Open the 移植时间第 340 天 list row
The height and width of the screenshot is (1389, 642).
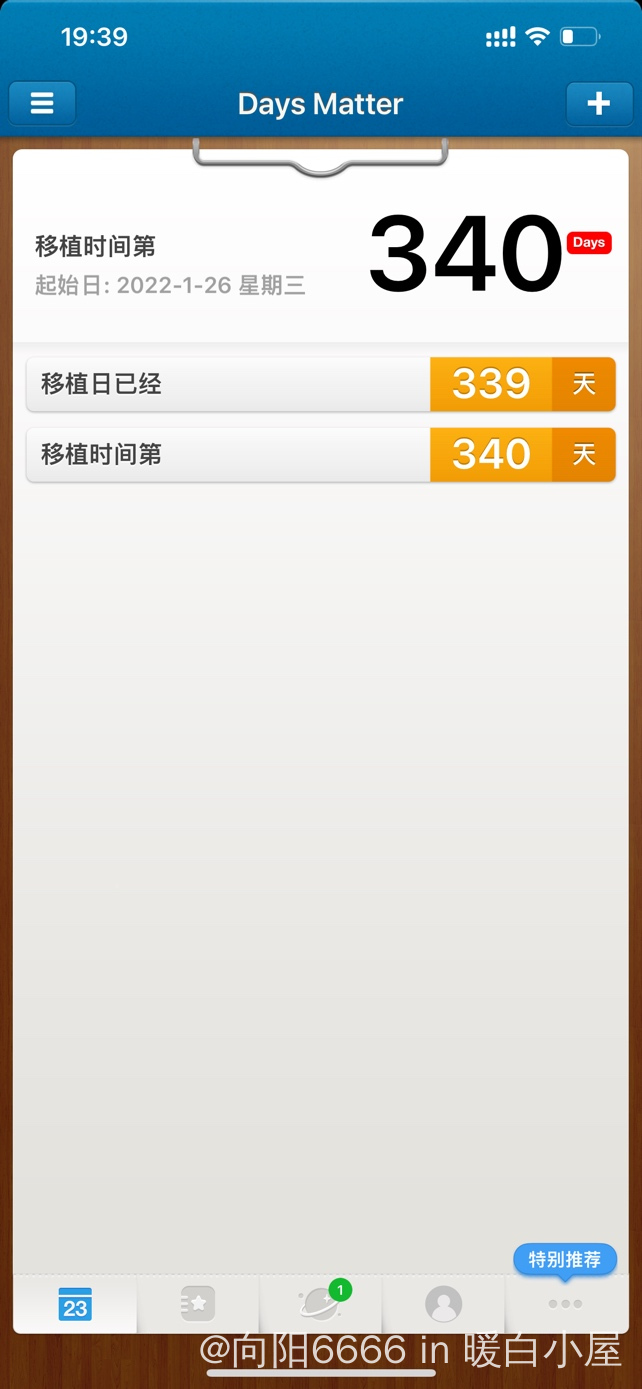[321, 455]
